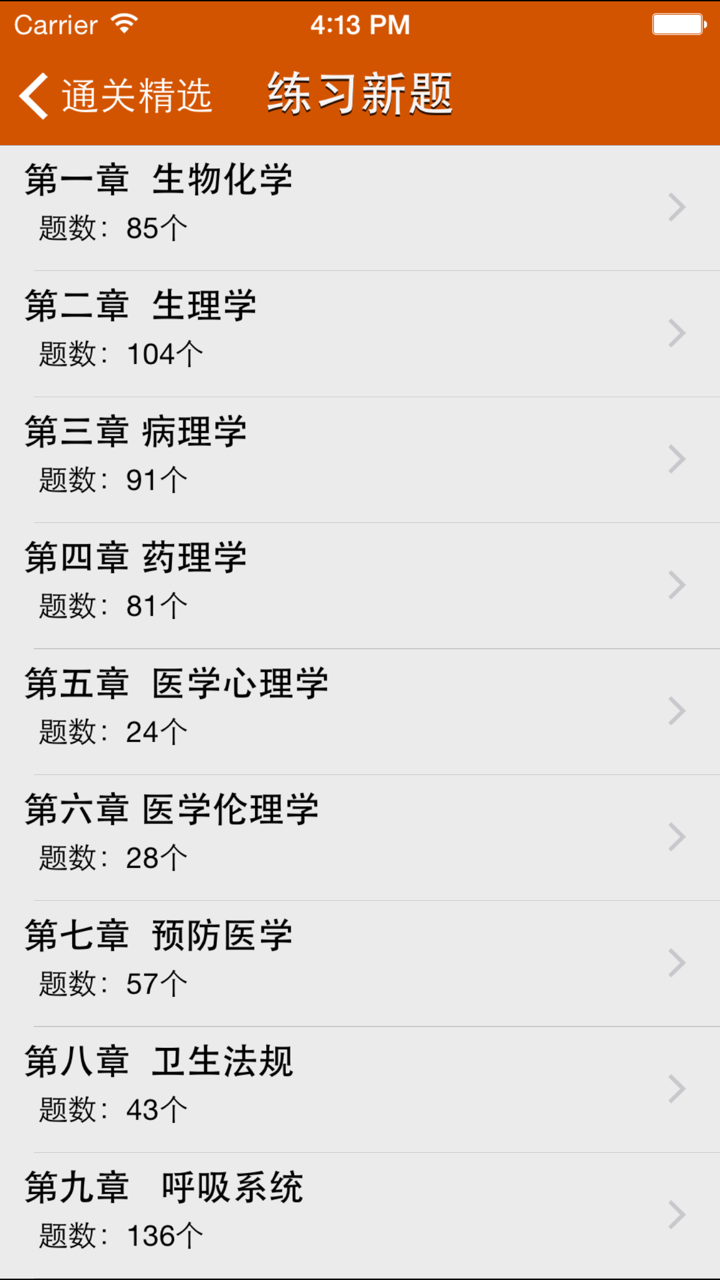720x1280 pixels.
Task: Expand the 第四章 药理学 chapter row
Action: click(360, 585)
